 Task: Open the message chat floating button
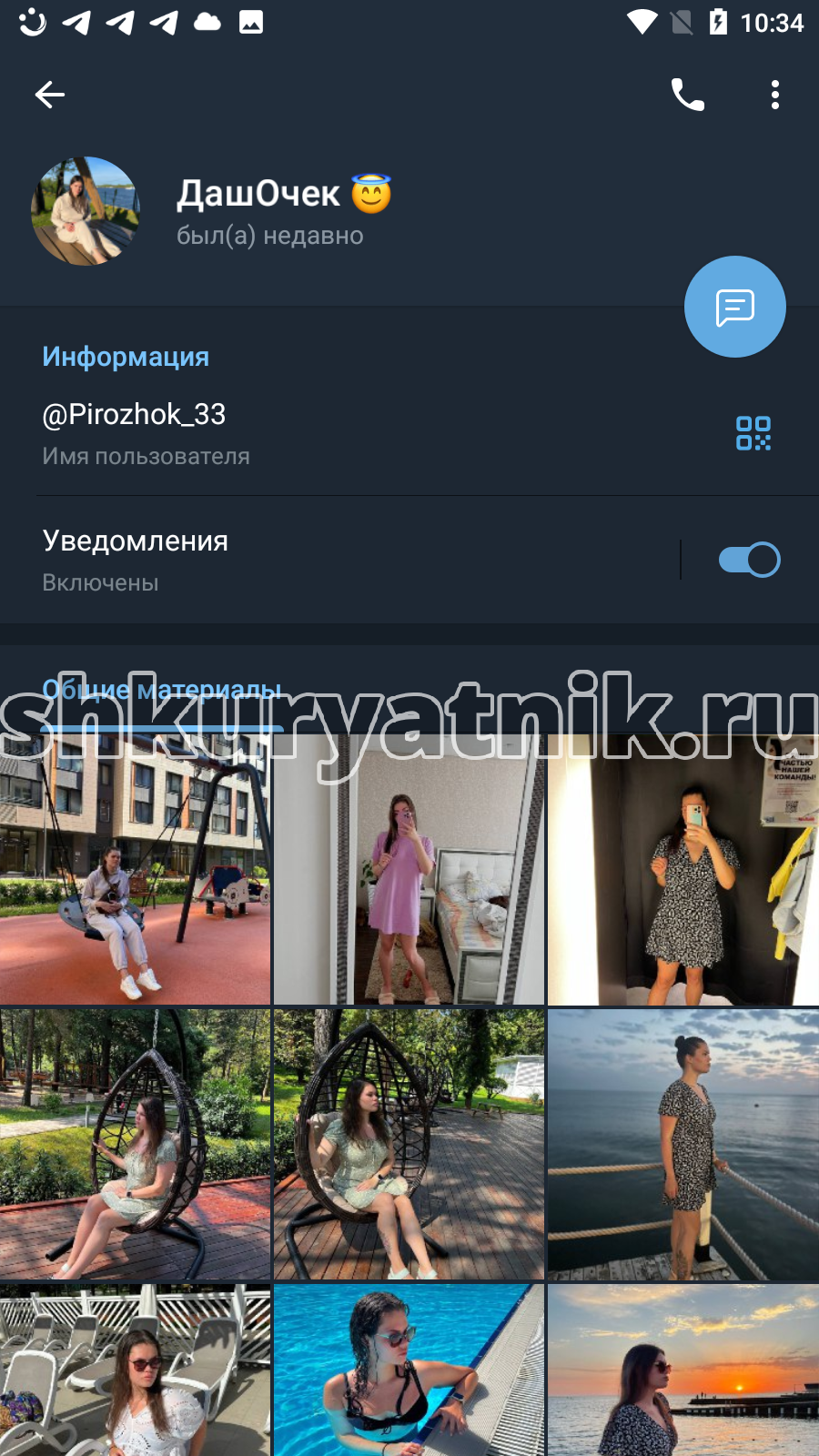[735, 307]
